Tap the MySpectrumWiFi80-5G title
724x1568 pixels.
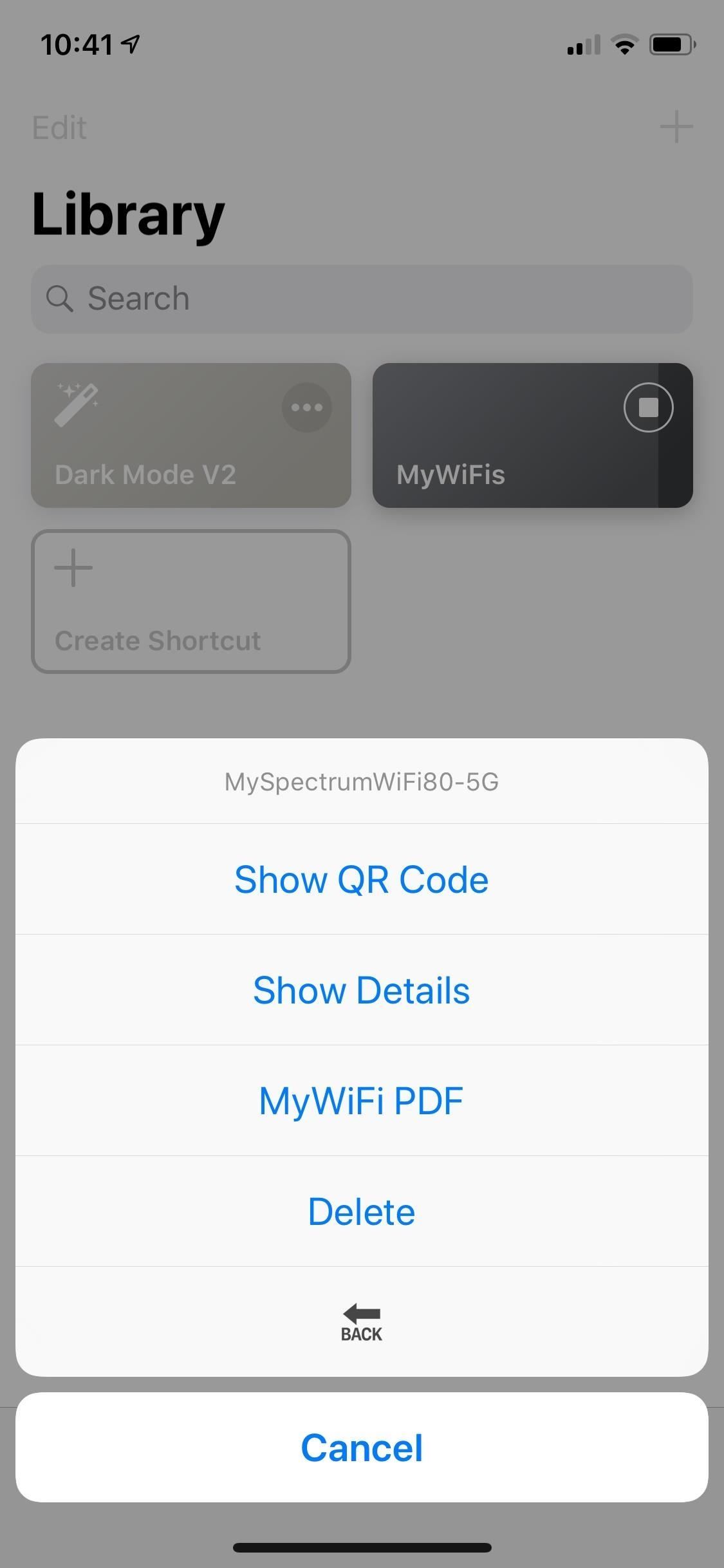(x=362, y=781)
